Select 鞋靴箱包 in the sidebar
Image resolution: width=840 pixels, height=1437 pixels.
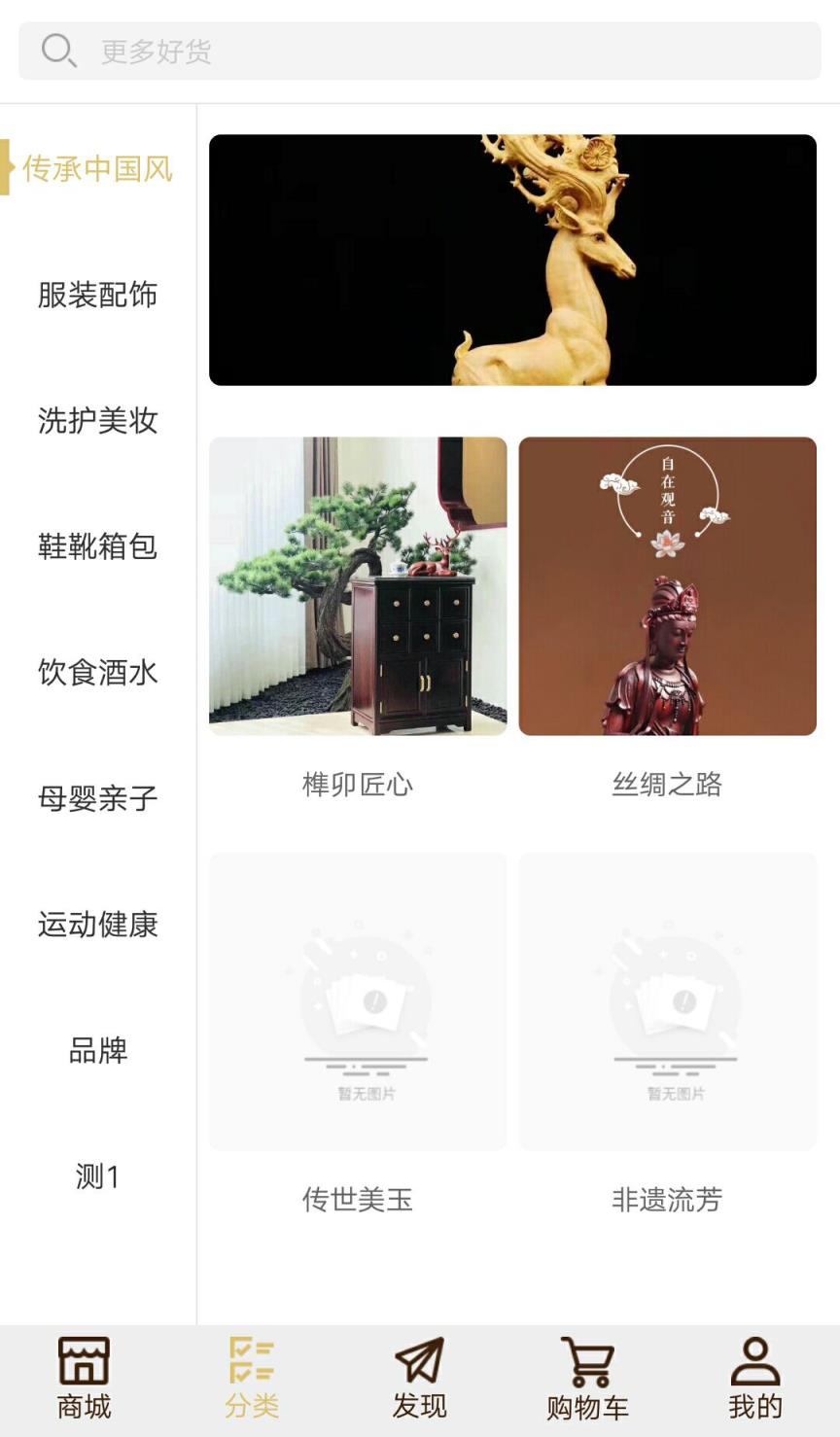click(x=95, y=546)
